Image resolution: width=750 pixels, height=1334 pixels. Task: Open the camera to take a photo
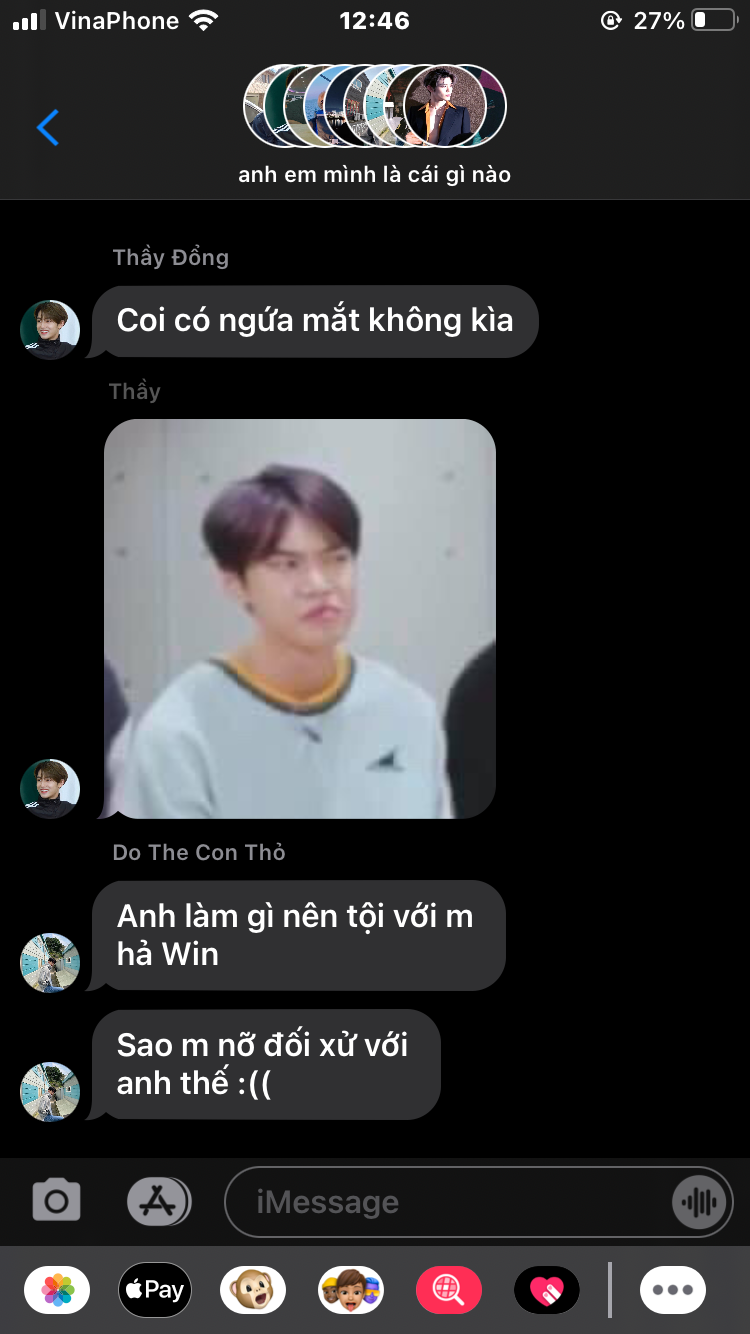pyautogui.click(x=57, y=1200)
